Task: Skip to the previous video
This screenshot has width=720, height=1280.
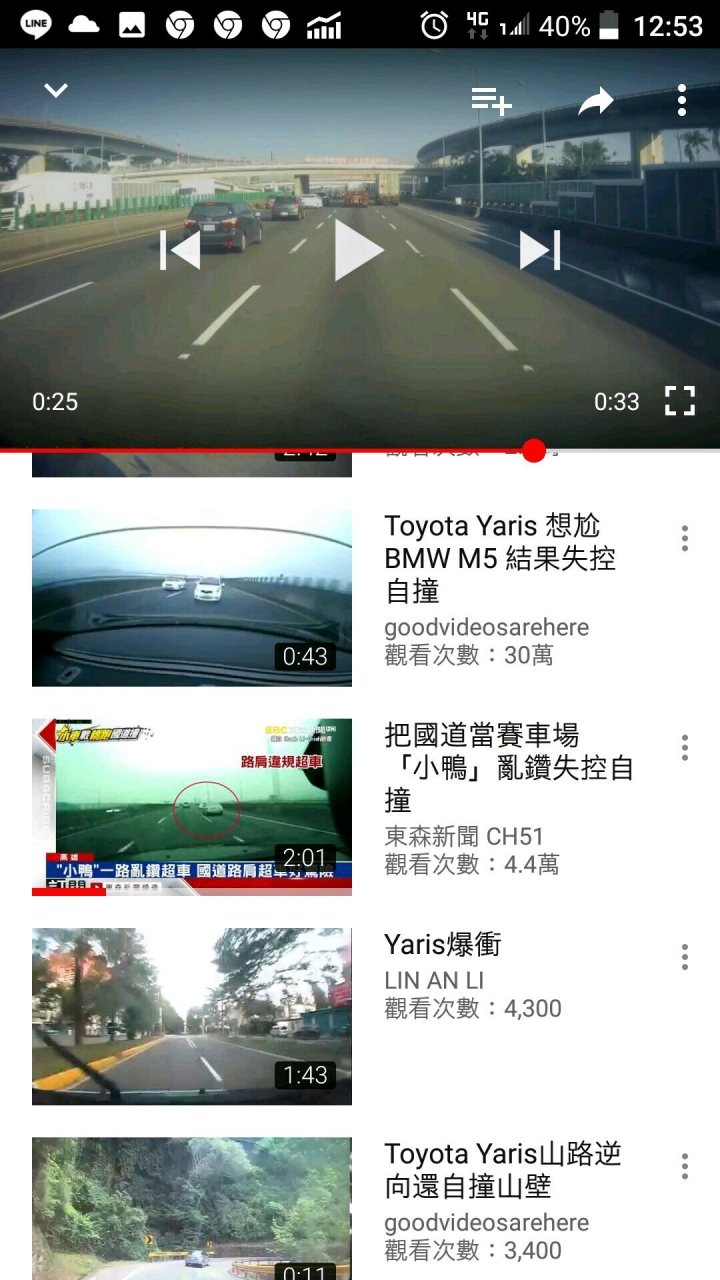Action: tap(180, 250)
